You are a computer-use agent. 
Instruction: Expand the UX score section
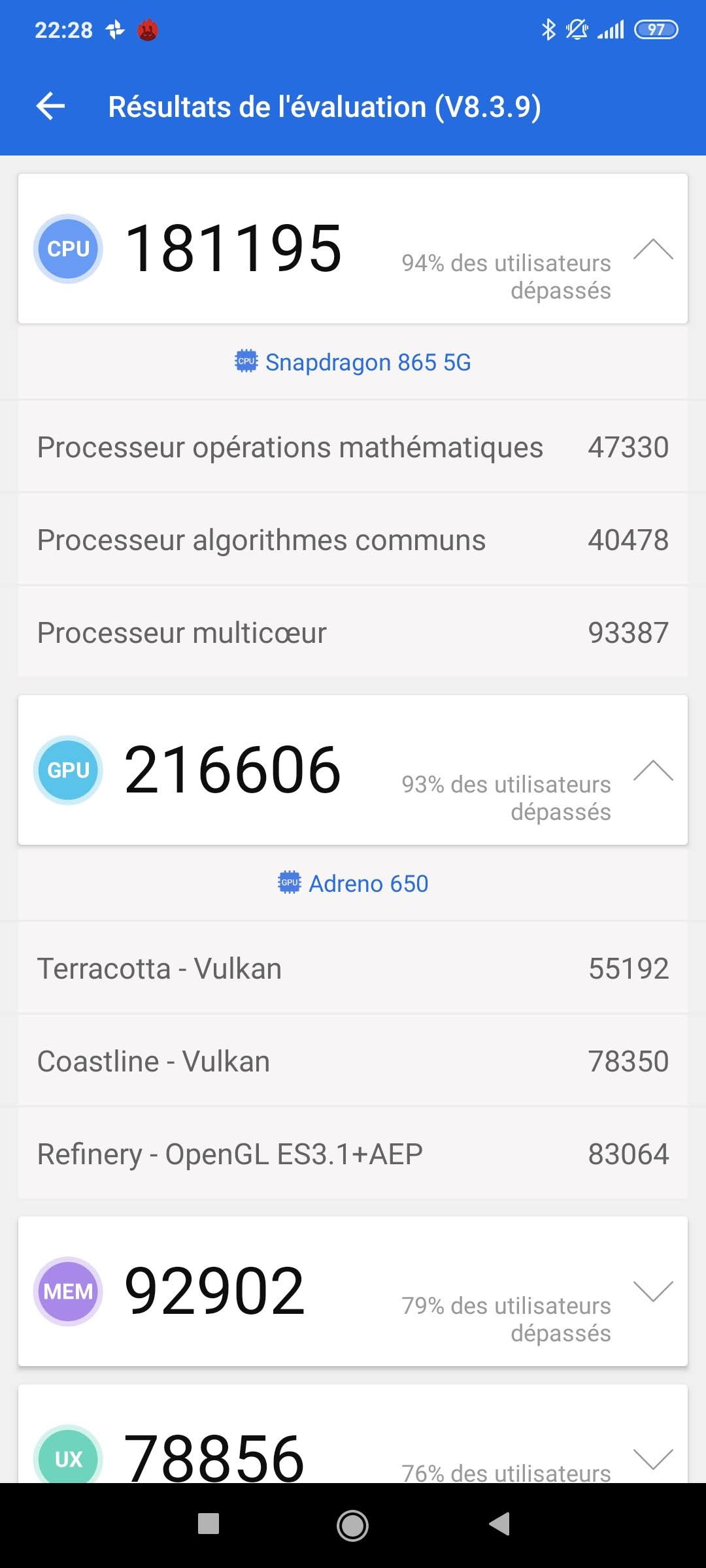tap(652, 1458)
